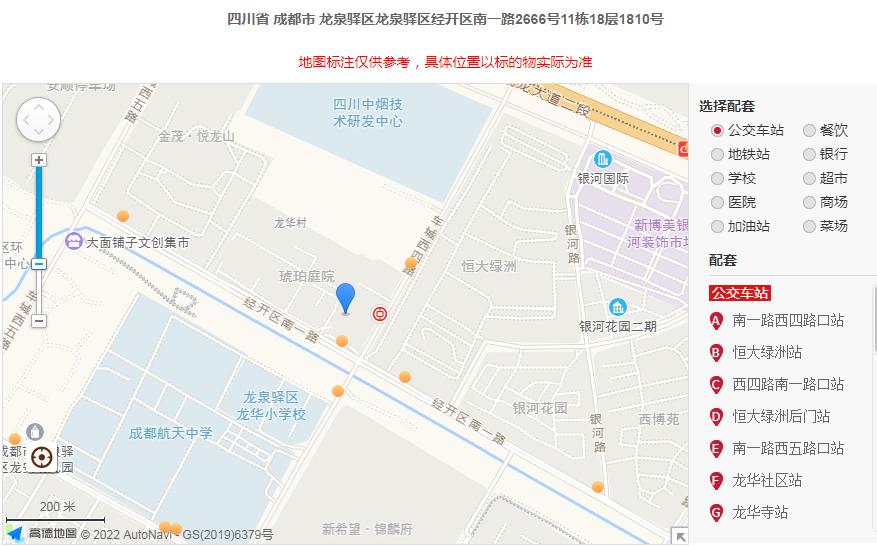Select the 加油站 radio option

[x=717, y=226]
